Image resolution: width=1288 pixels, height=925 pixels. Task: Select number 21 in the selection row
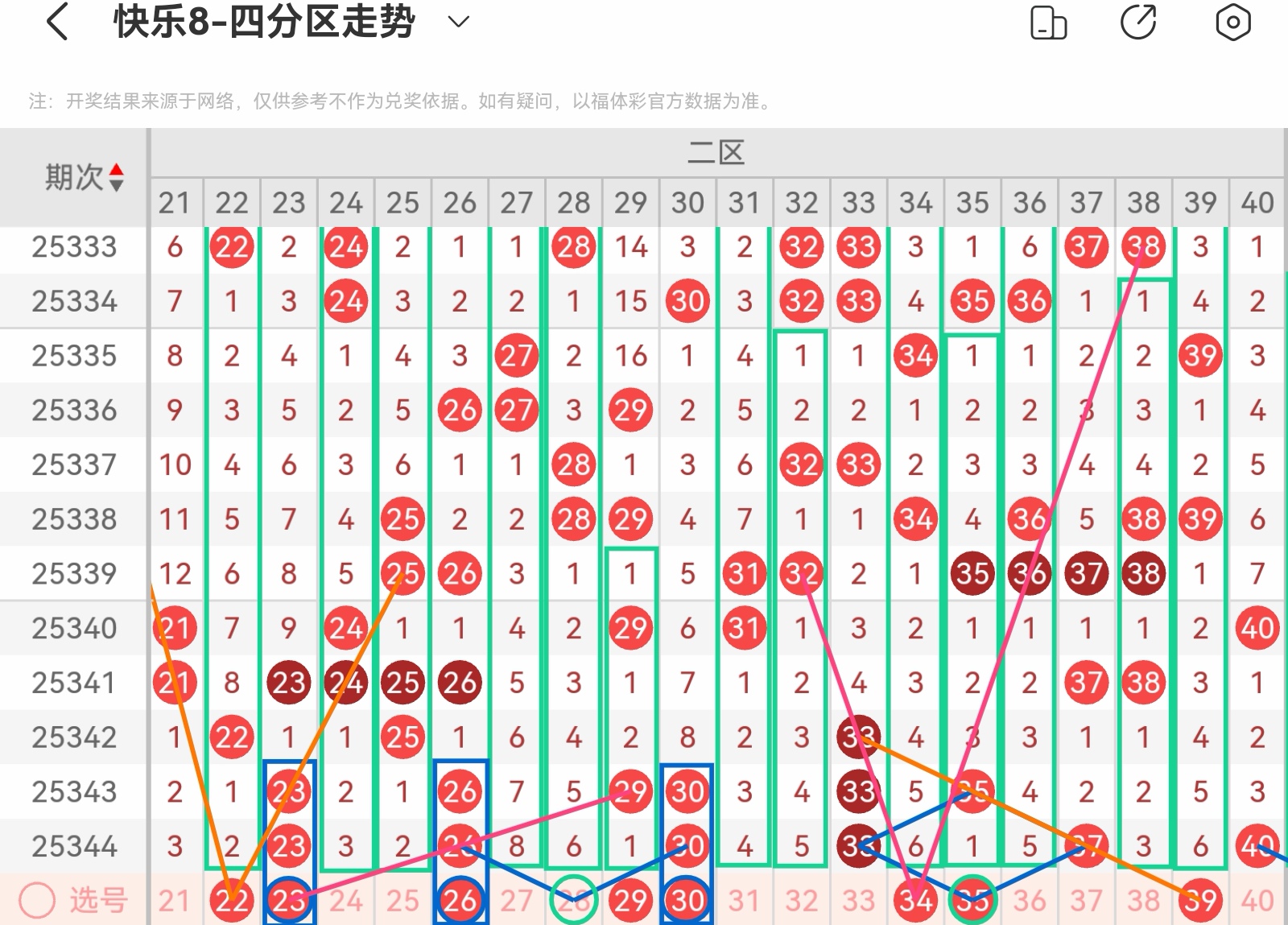click(174, 900)
